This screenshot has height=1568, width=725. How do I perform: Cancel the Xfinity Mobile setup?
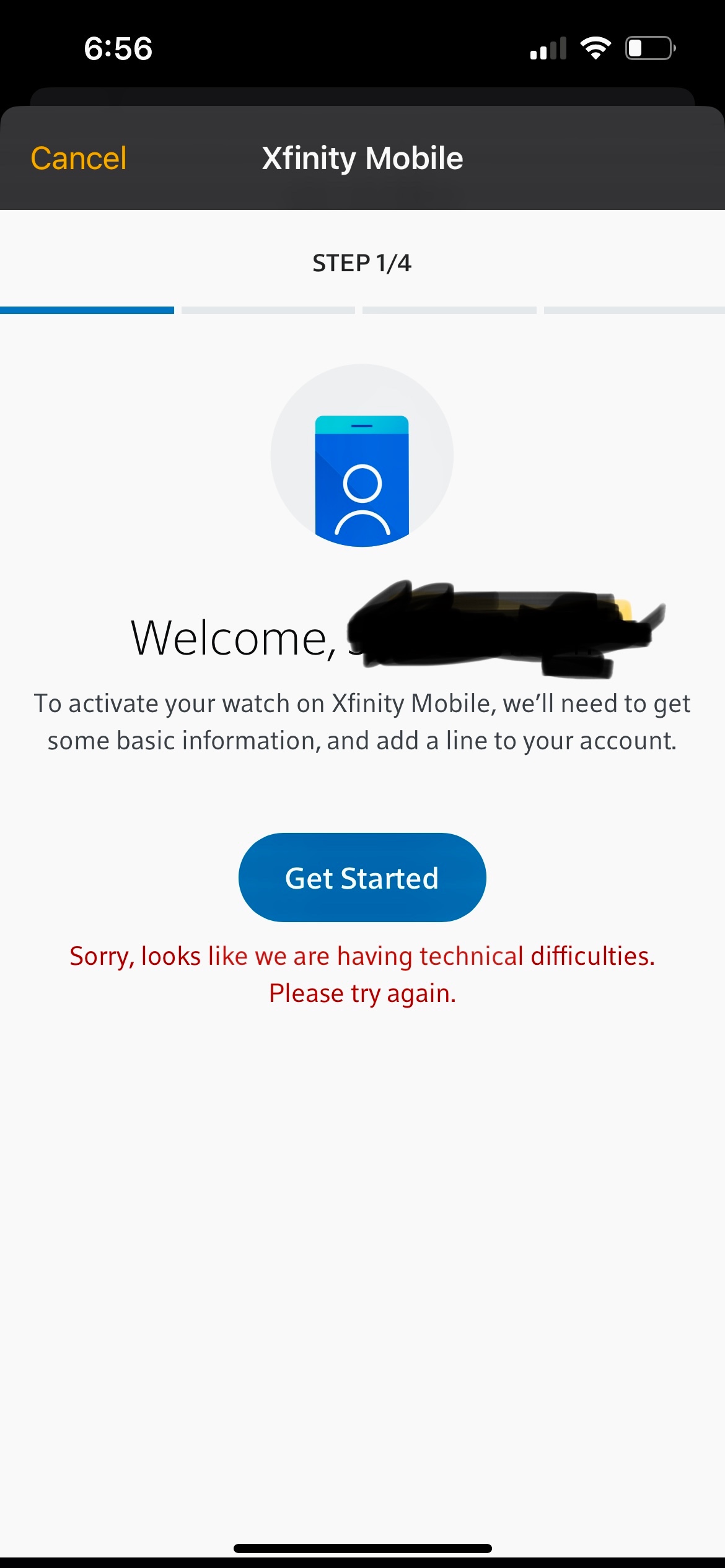click(79, 159)
